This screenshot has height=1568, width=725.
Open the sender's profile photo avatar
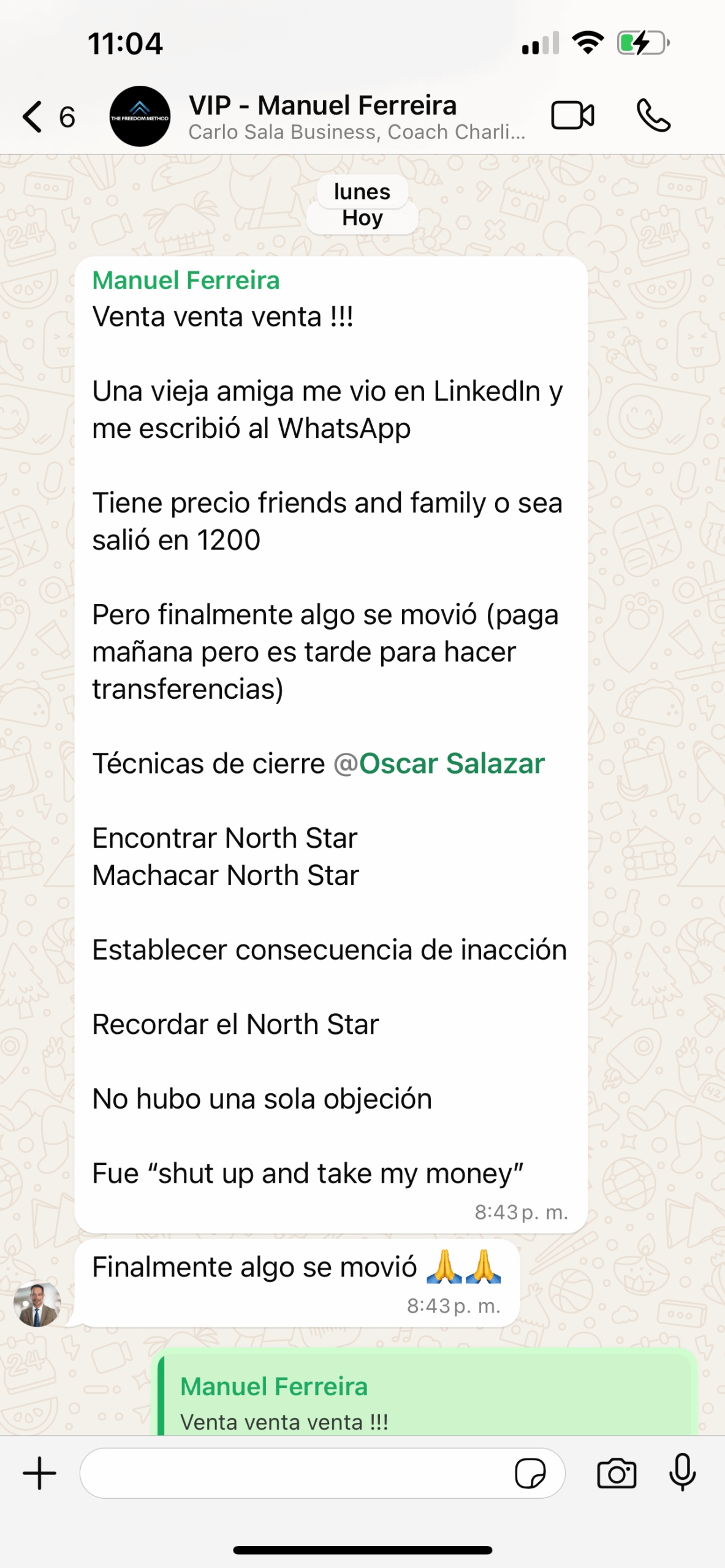click(x=37, y=1305)
